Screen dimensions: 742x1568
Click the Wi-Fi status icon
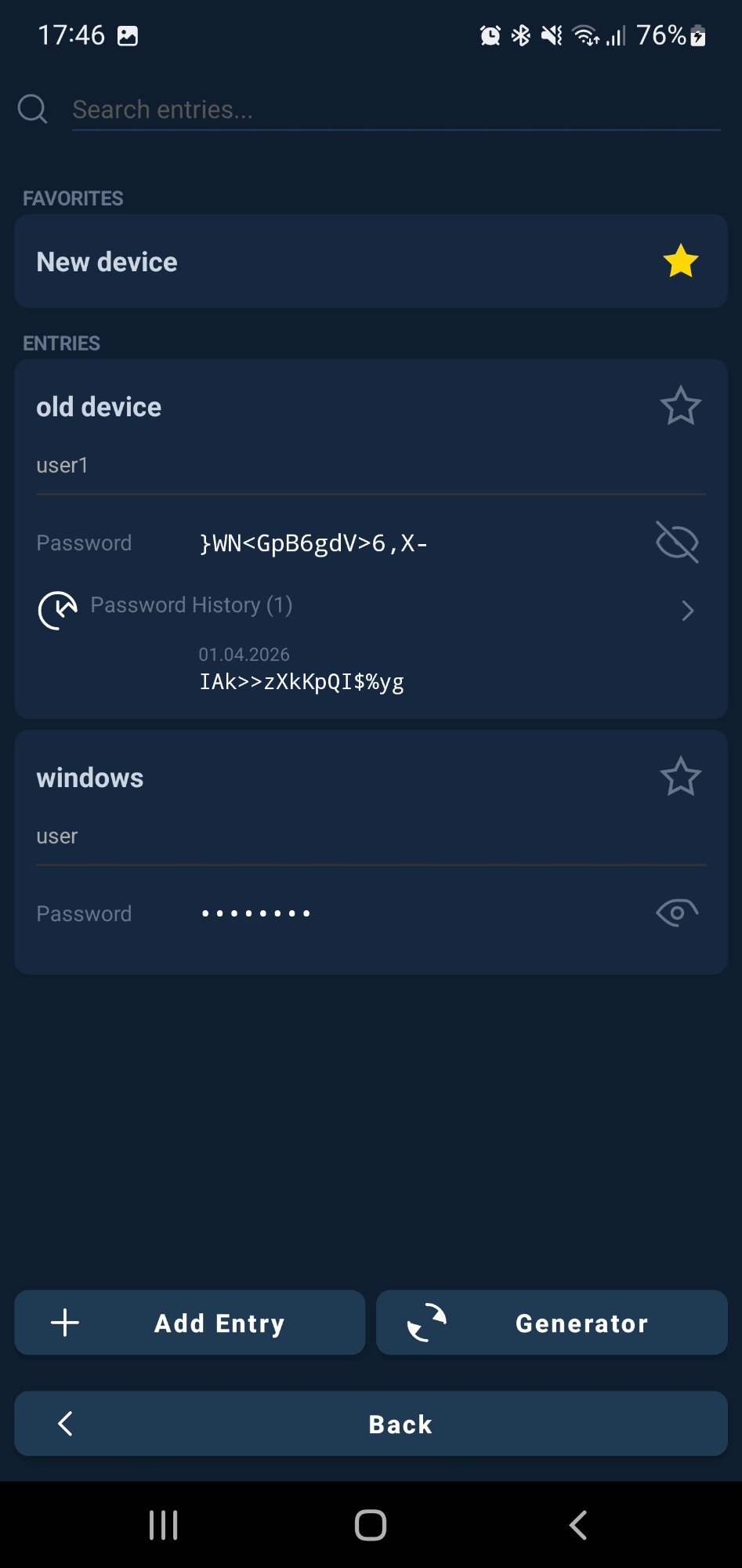click(x=584, y=35)
